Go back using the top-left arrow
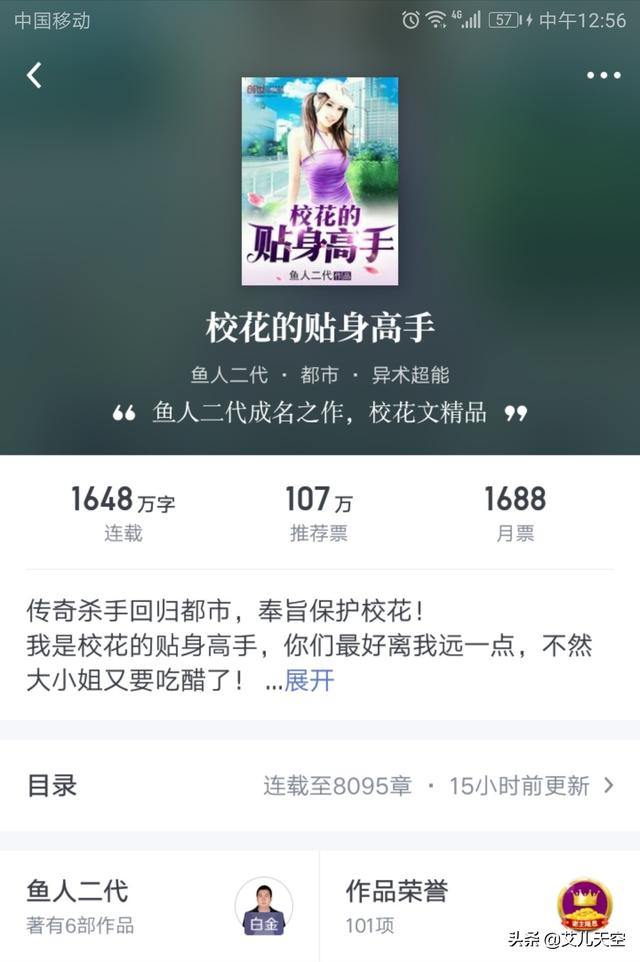Image resolution: width=640 pixels, height=962 pixels. pyautogui.click(x=35, y=75)
